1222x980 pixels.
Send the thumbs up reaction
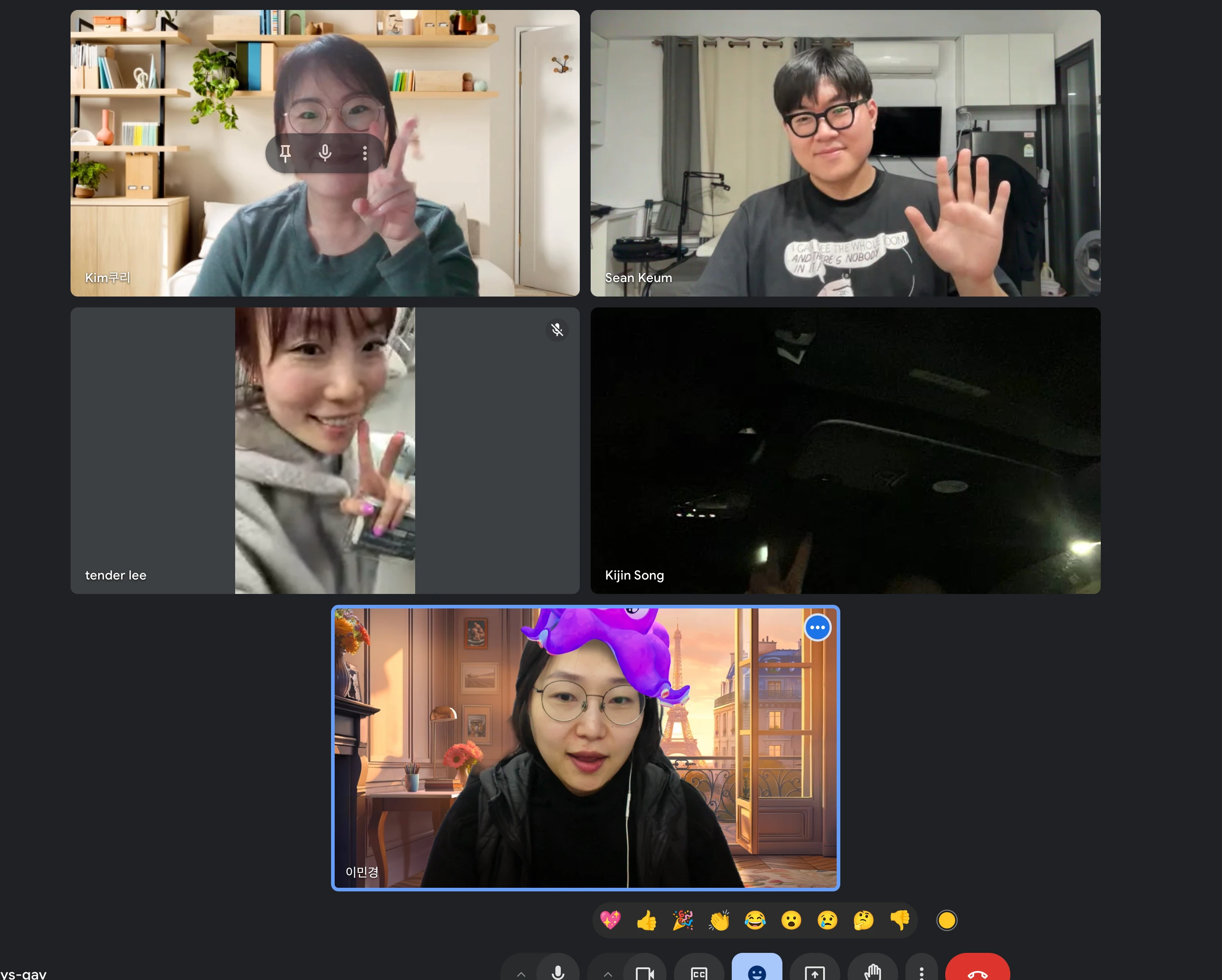[646, 920]
